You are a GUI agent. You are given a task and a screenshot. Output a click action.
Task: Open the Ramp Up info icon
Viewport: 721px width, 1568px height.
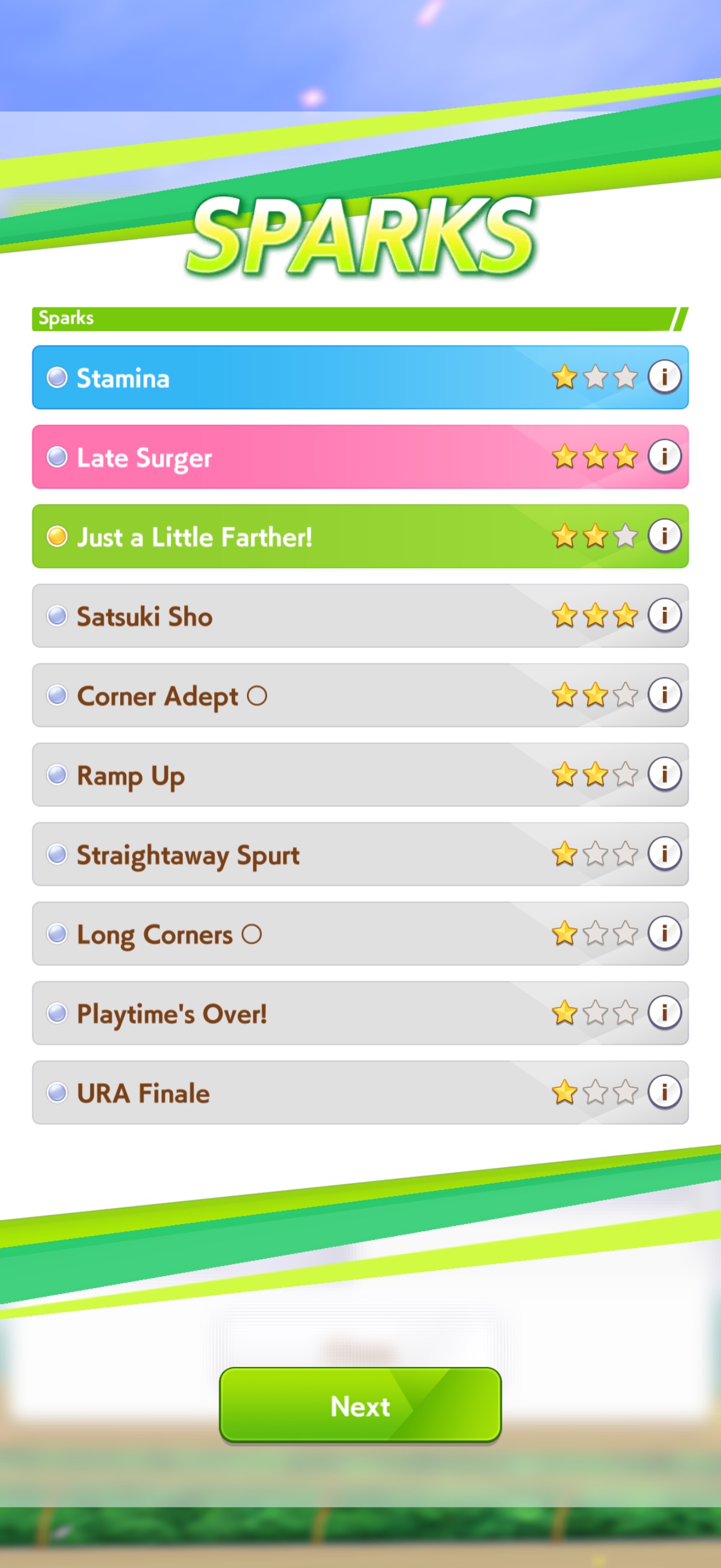tap(664, 774)
